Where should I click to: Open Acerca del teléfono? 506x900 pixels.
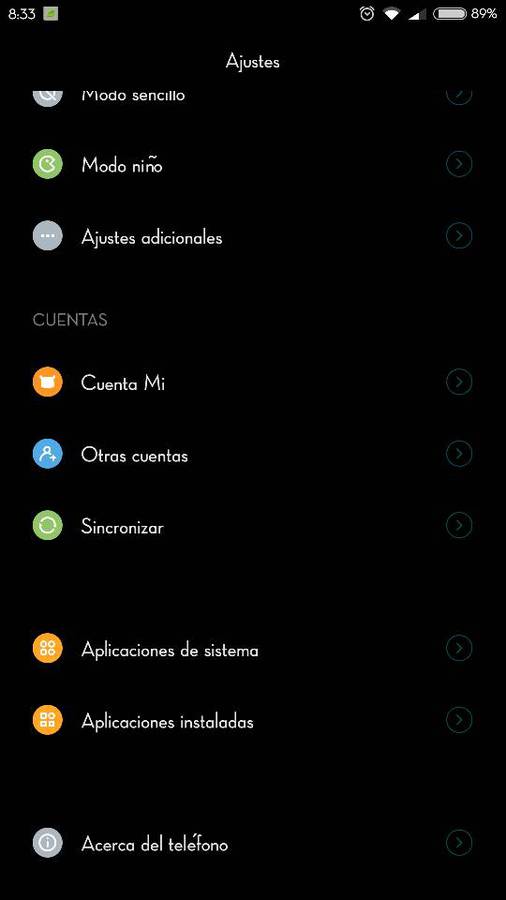point(253,844)
